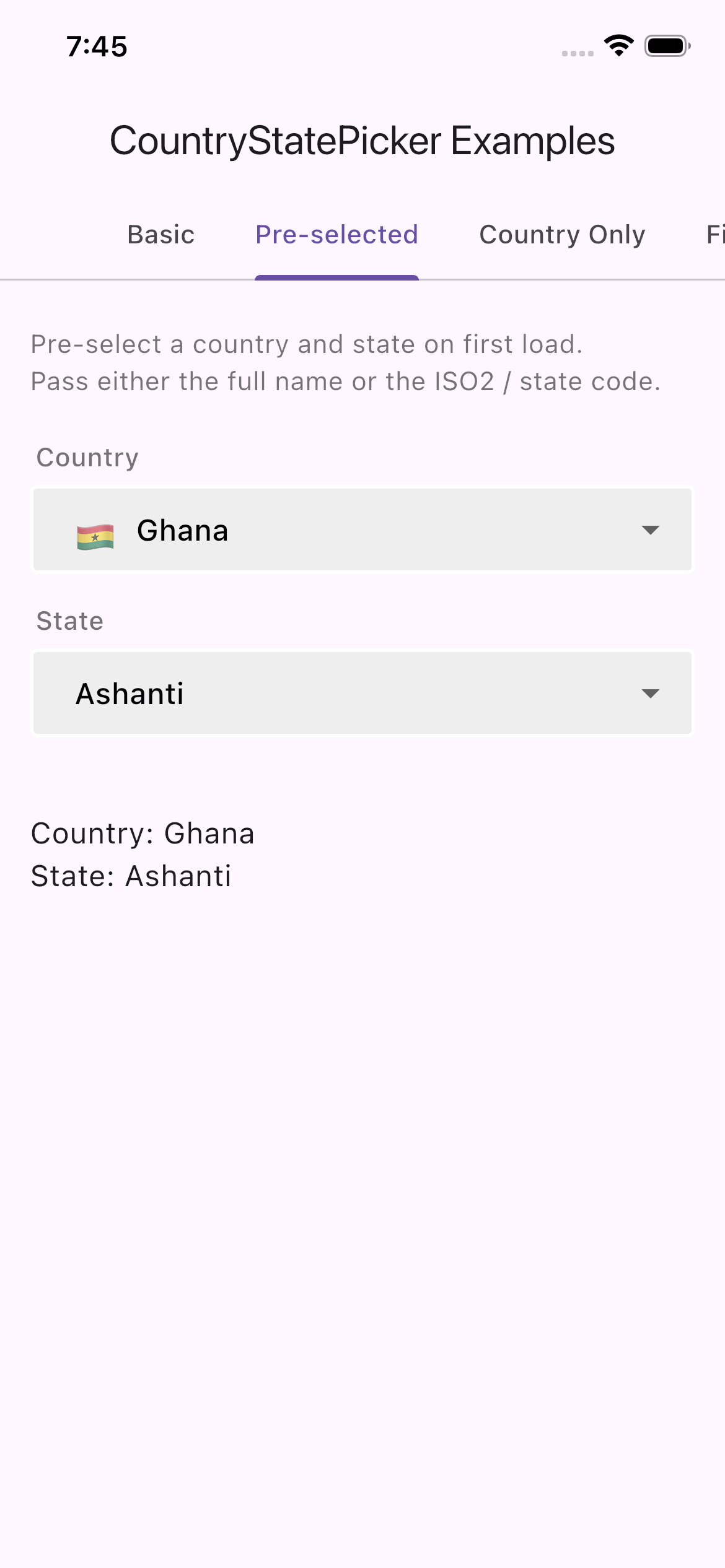Image resolution: width=725 pixels, height=1568 pixels.
Task: Select the Pre-selected tab
Action: (x=336, y=235)
